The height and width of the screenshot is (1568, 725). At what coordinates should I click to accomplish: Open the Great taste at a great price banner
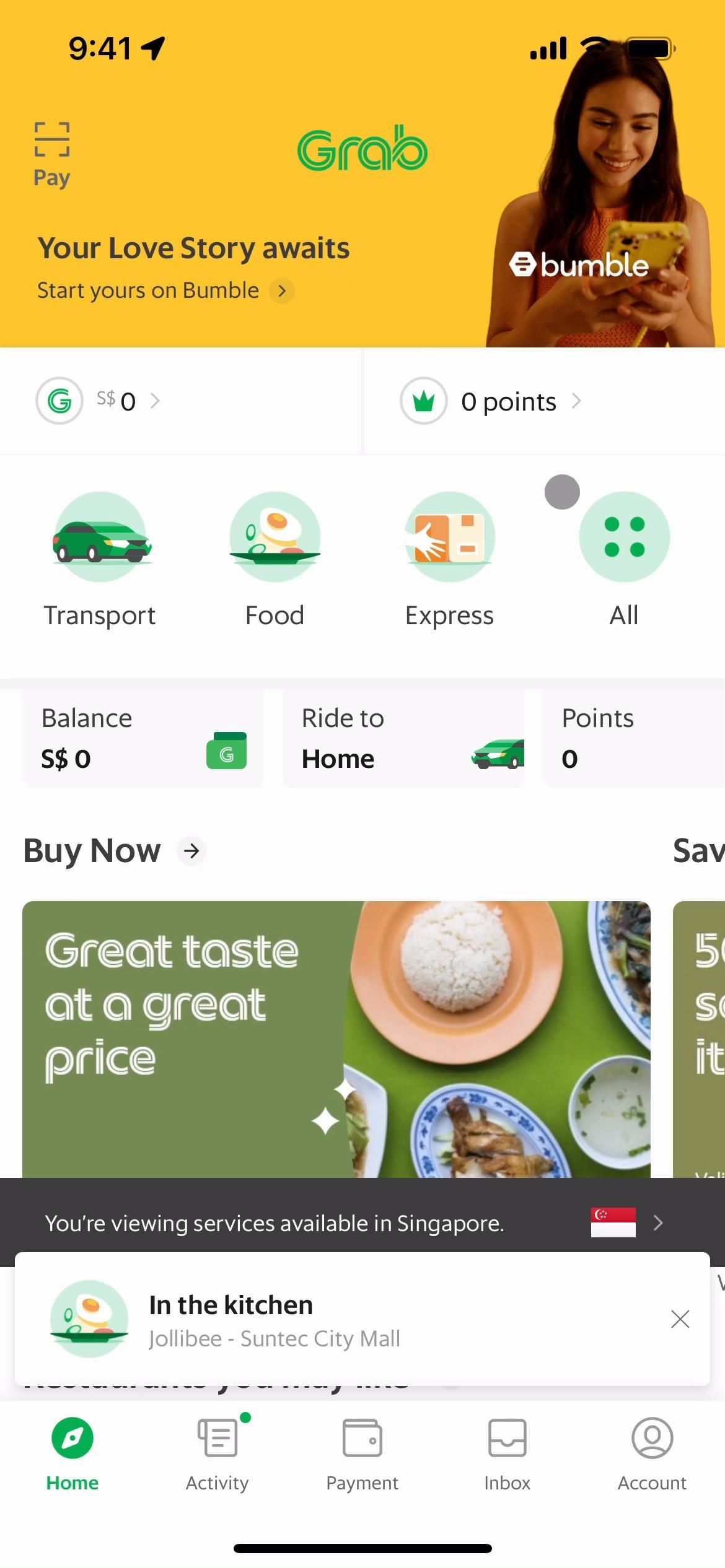[x=336, y=1039]
